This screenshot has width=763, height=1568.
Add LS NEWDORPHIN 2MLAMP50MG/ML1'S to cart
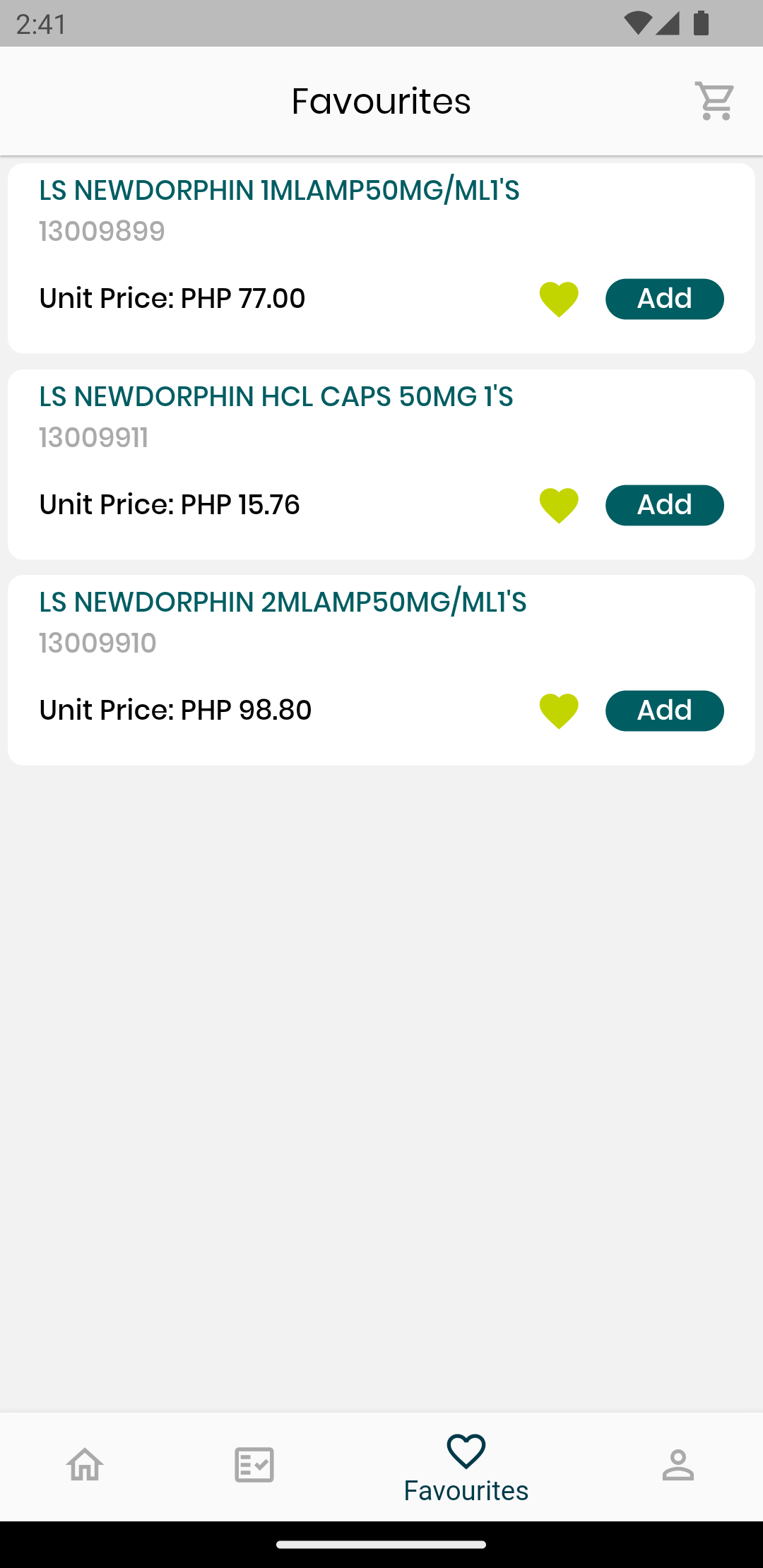pos(664,711)
